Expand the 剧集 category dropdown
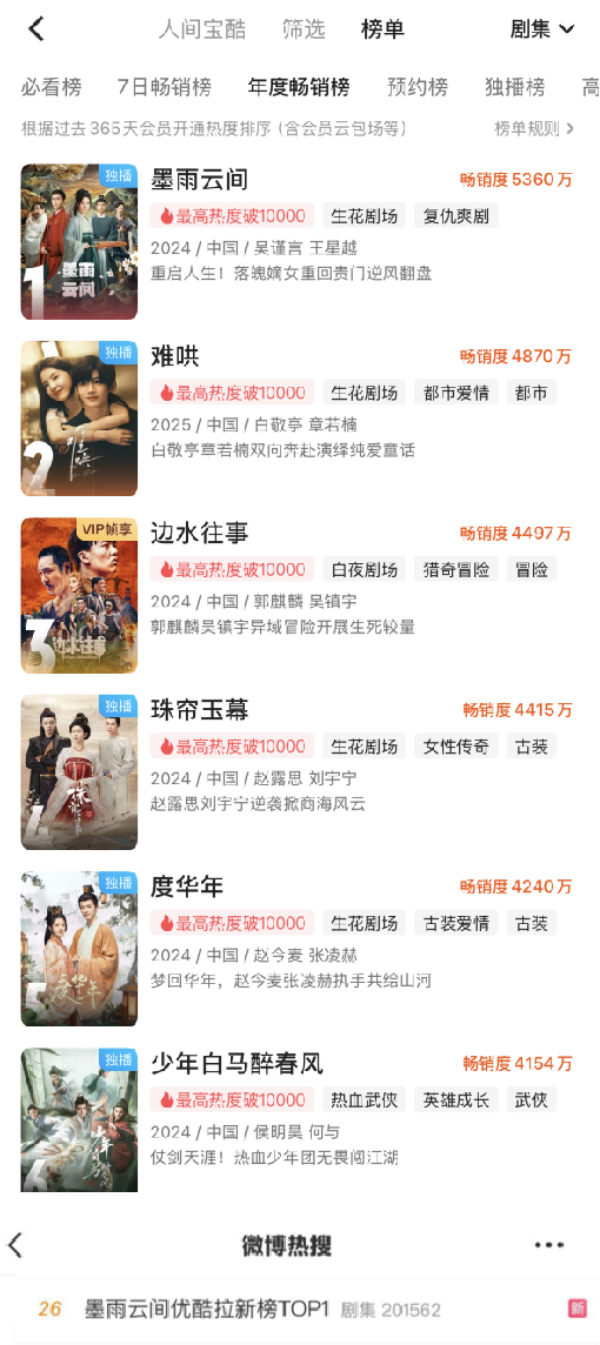 click(x=542, y=29)
